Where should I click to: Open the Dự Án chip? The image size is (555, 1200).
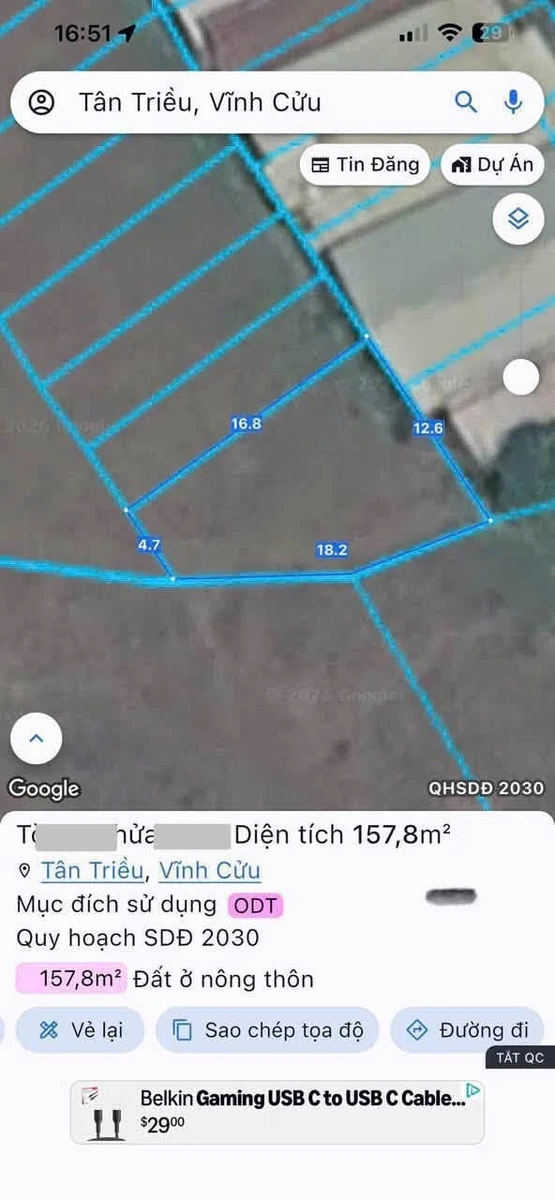point(493,165)
